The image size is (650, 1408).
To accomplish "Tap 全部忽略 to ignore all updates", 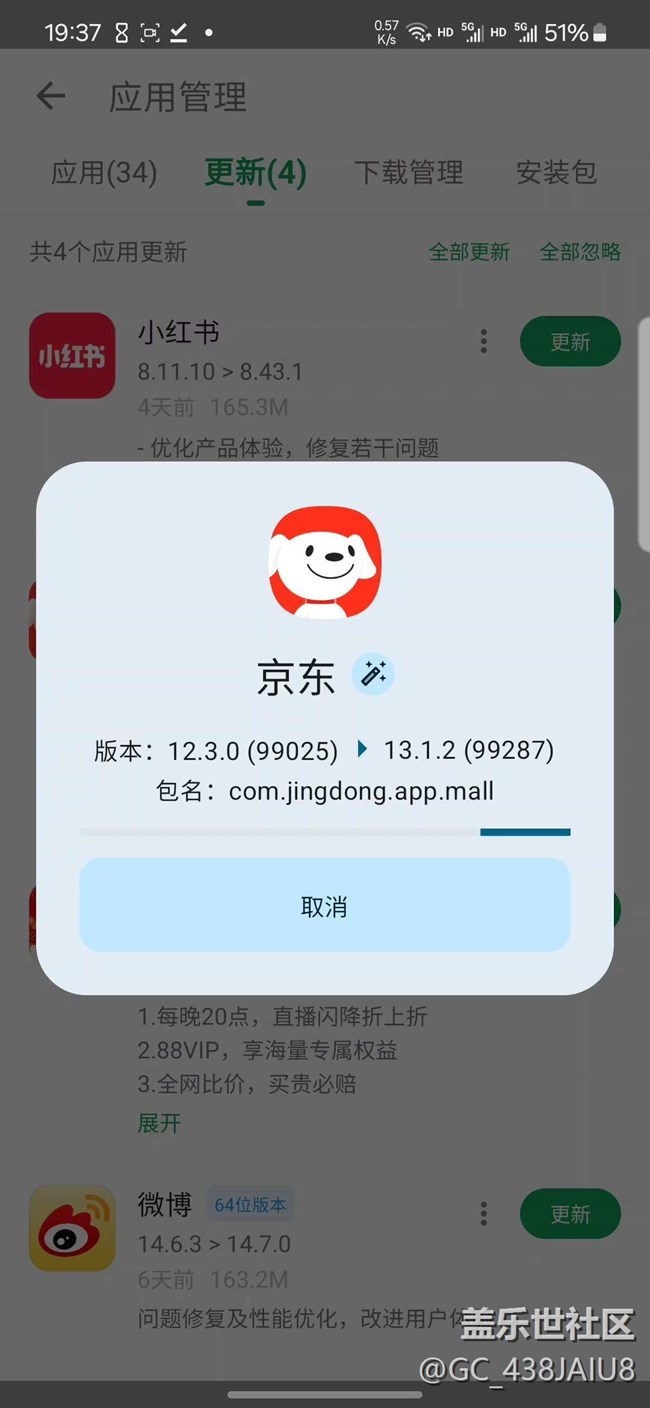I will click(x=580, y=252).
